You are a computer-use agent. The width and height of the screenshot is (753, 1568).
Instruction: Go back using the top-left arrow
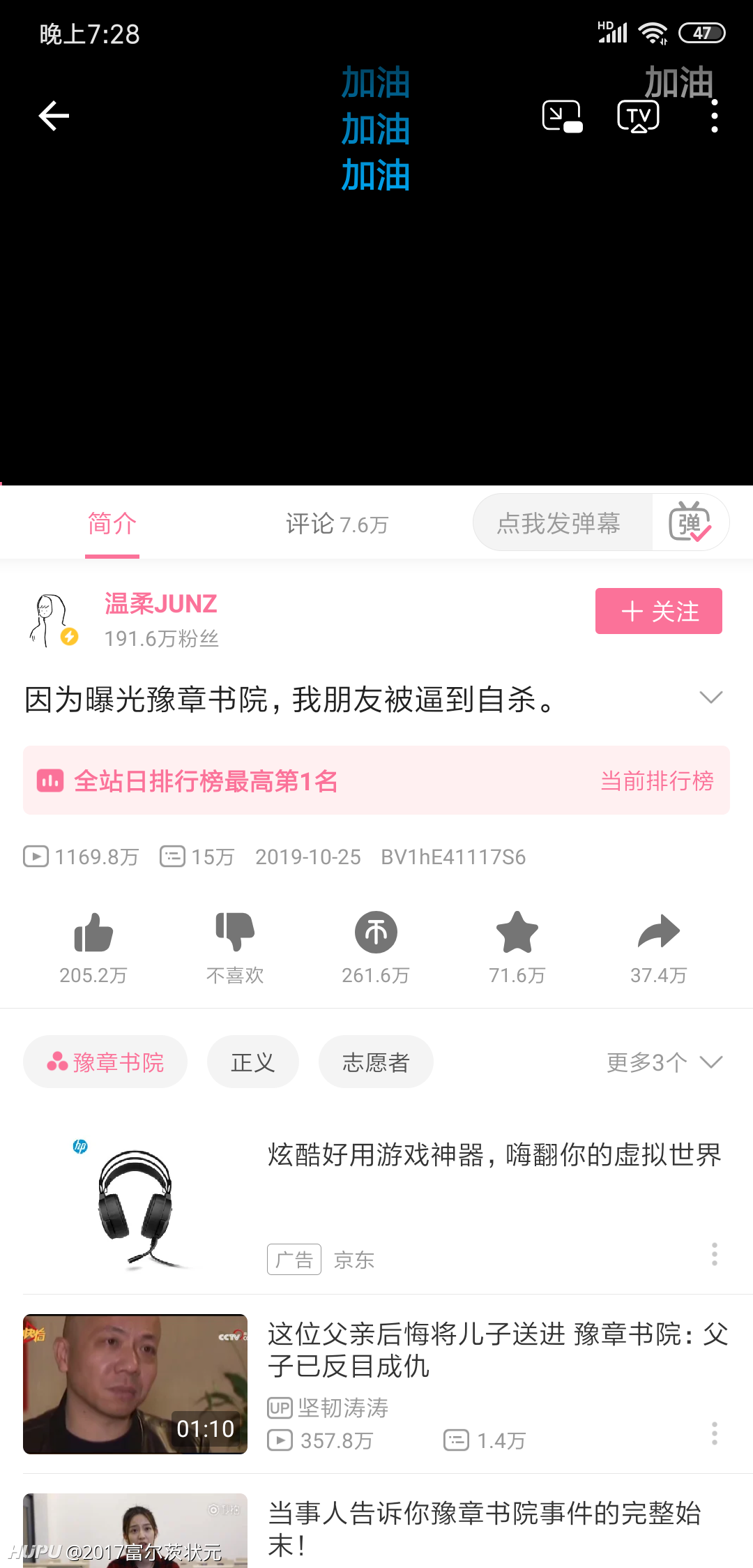[54, 116]
